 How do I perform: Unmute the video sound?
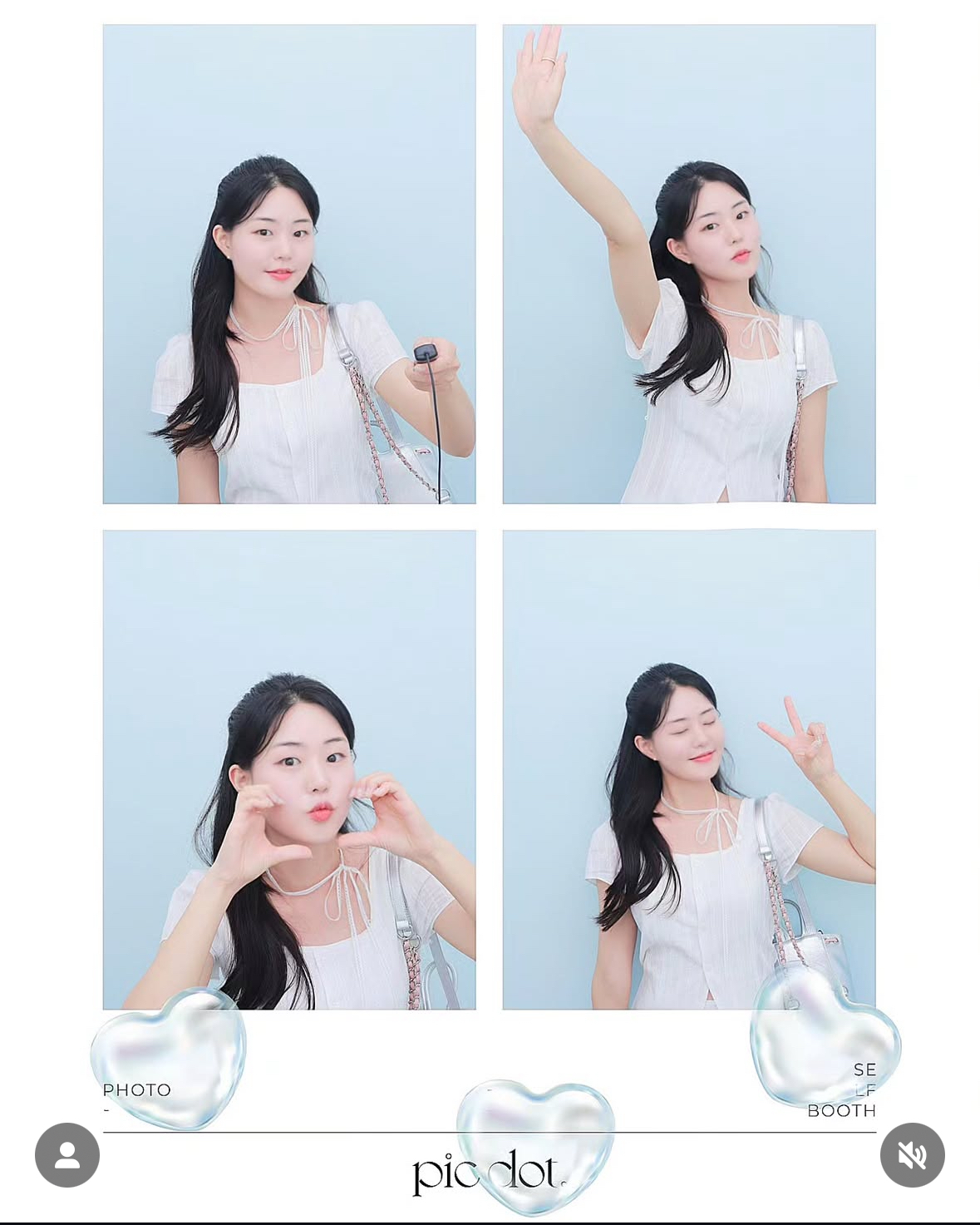[912, 1155]
